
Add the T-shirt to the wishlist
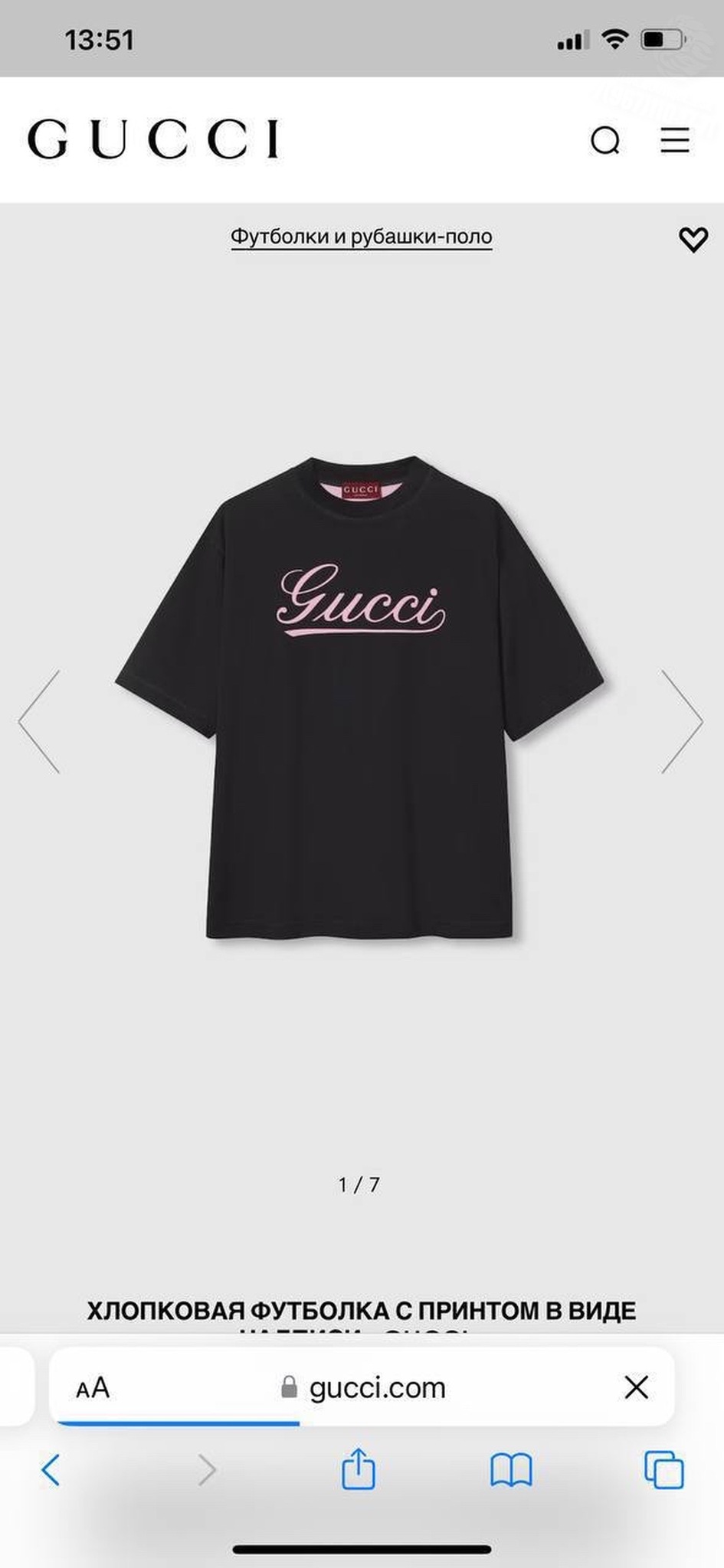coord(693,240)
